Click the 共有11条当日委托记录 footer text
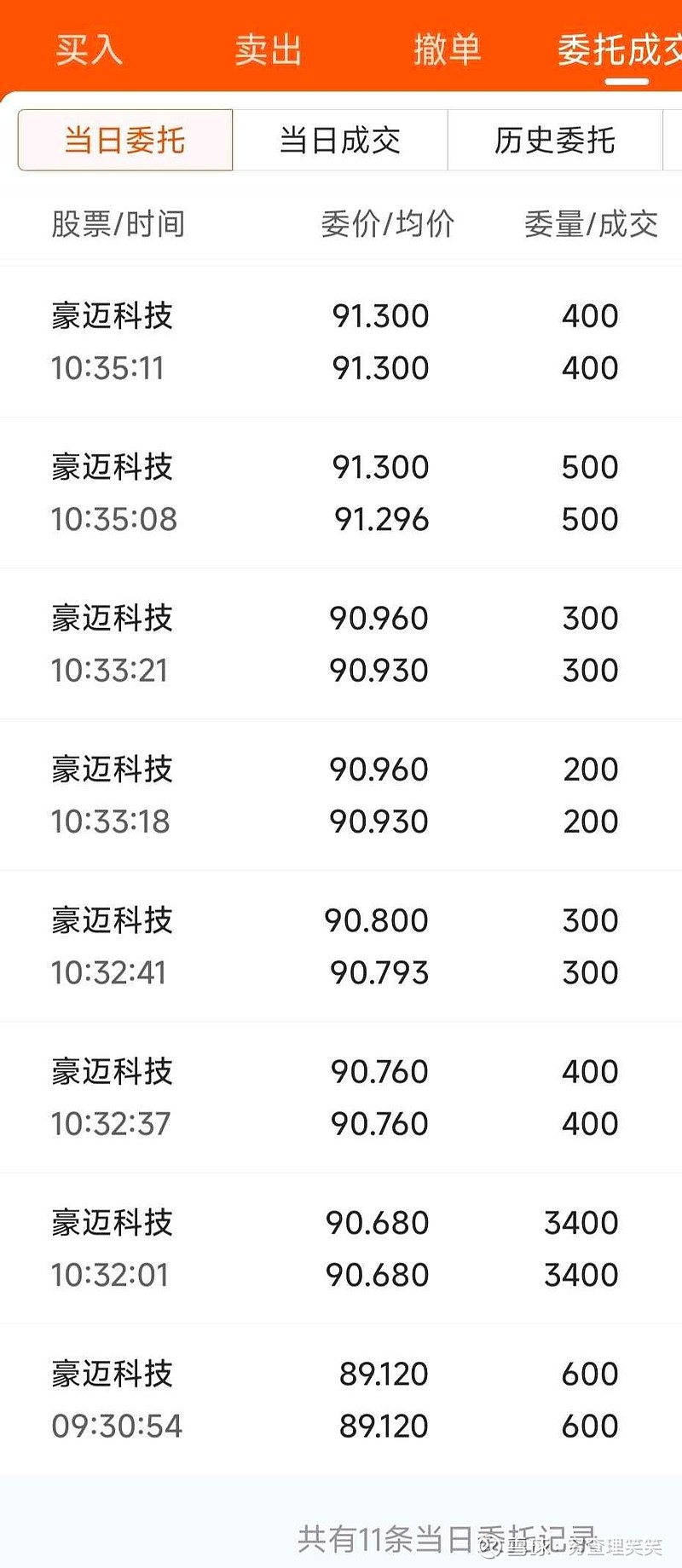This screenshot has width=682, height=1568. [443, 1530]
